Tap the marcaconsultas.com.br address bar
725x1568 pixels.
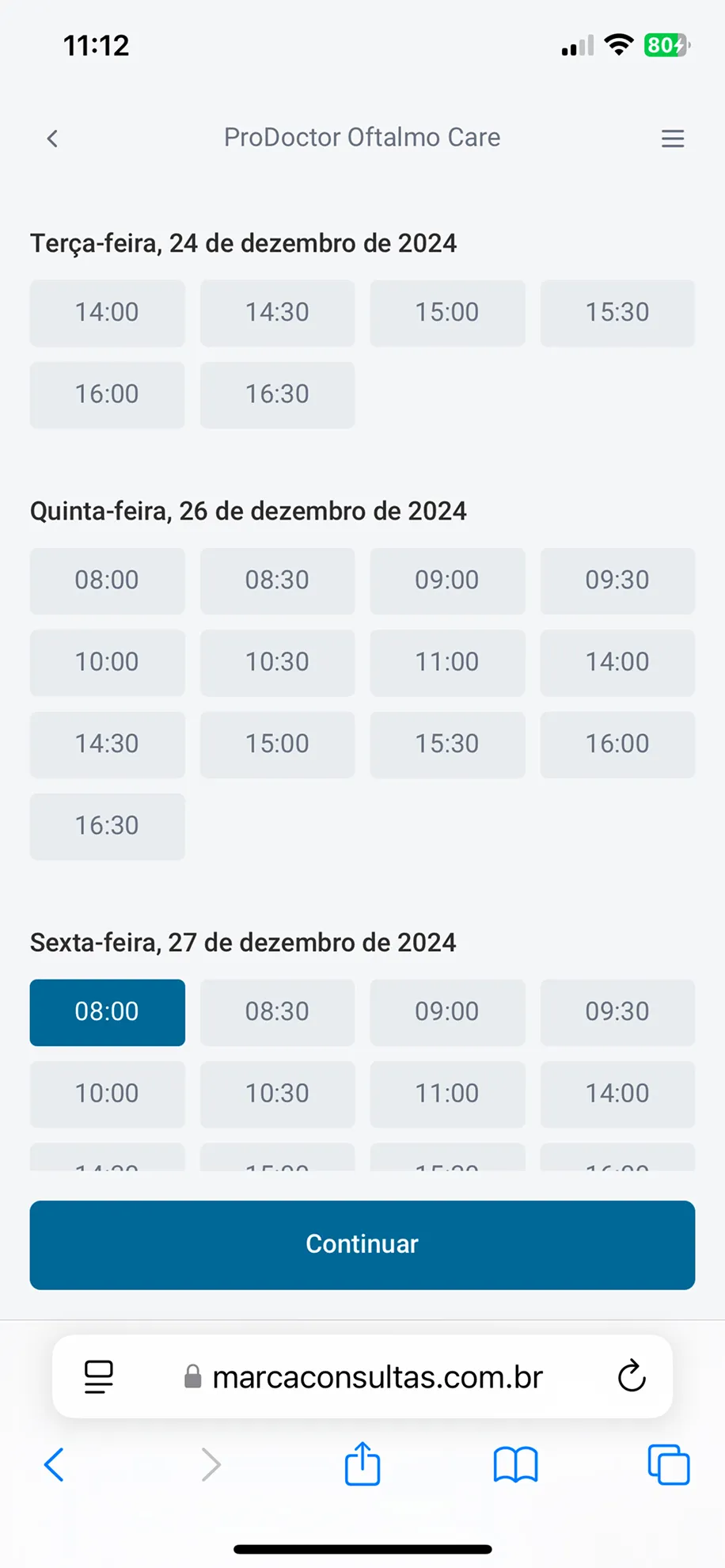pos(377,1376)
